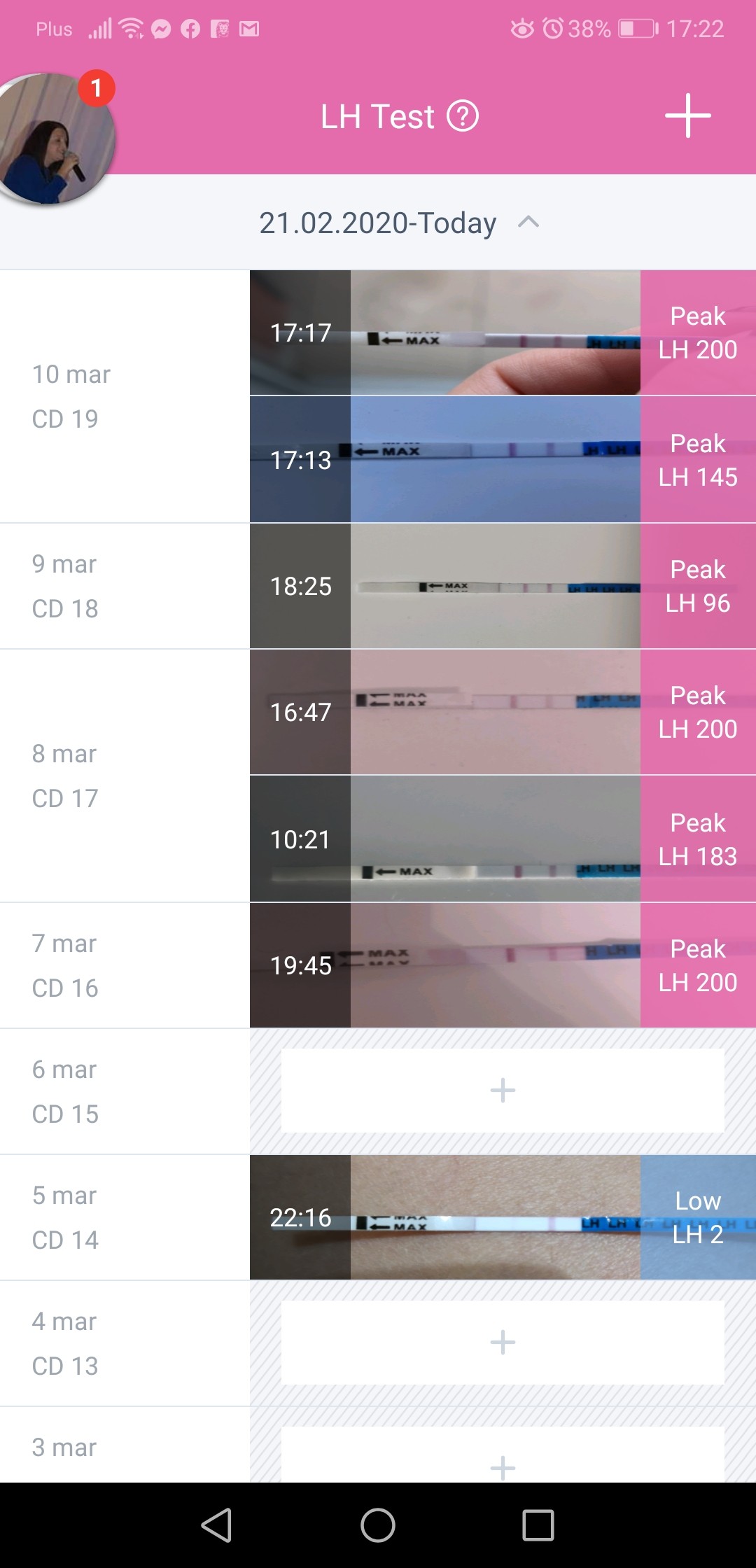Image resolution: width=756 pixels, height=1568 pixels.
Task: View the 10:21 test with LH 183
Action: tap(501, 839)
